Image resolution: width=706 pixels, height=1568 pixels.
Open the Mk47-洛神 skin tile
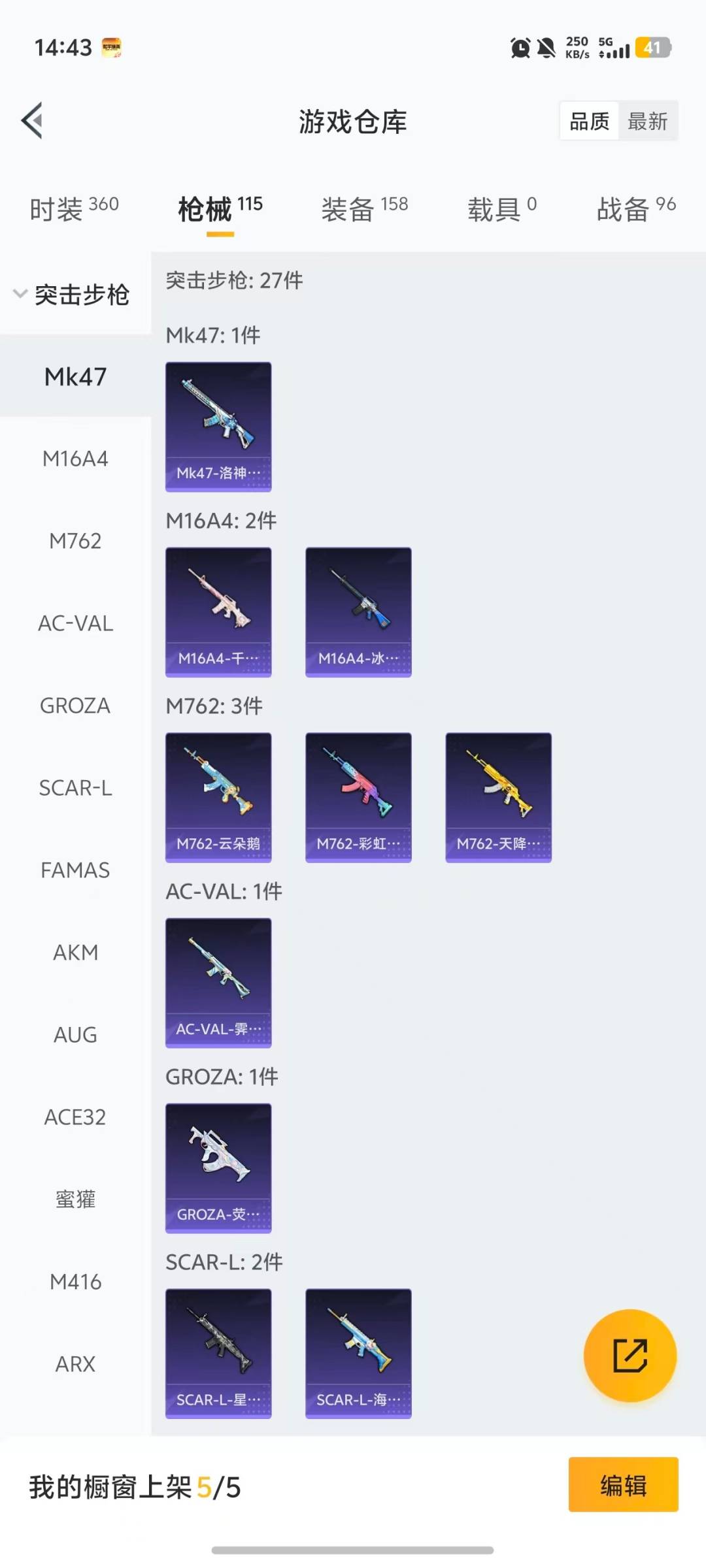218,426
